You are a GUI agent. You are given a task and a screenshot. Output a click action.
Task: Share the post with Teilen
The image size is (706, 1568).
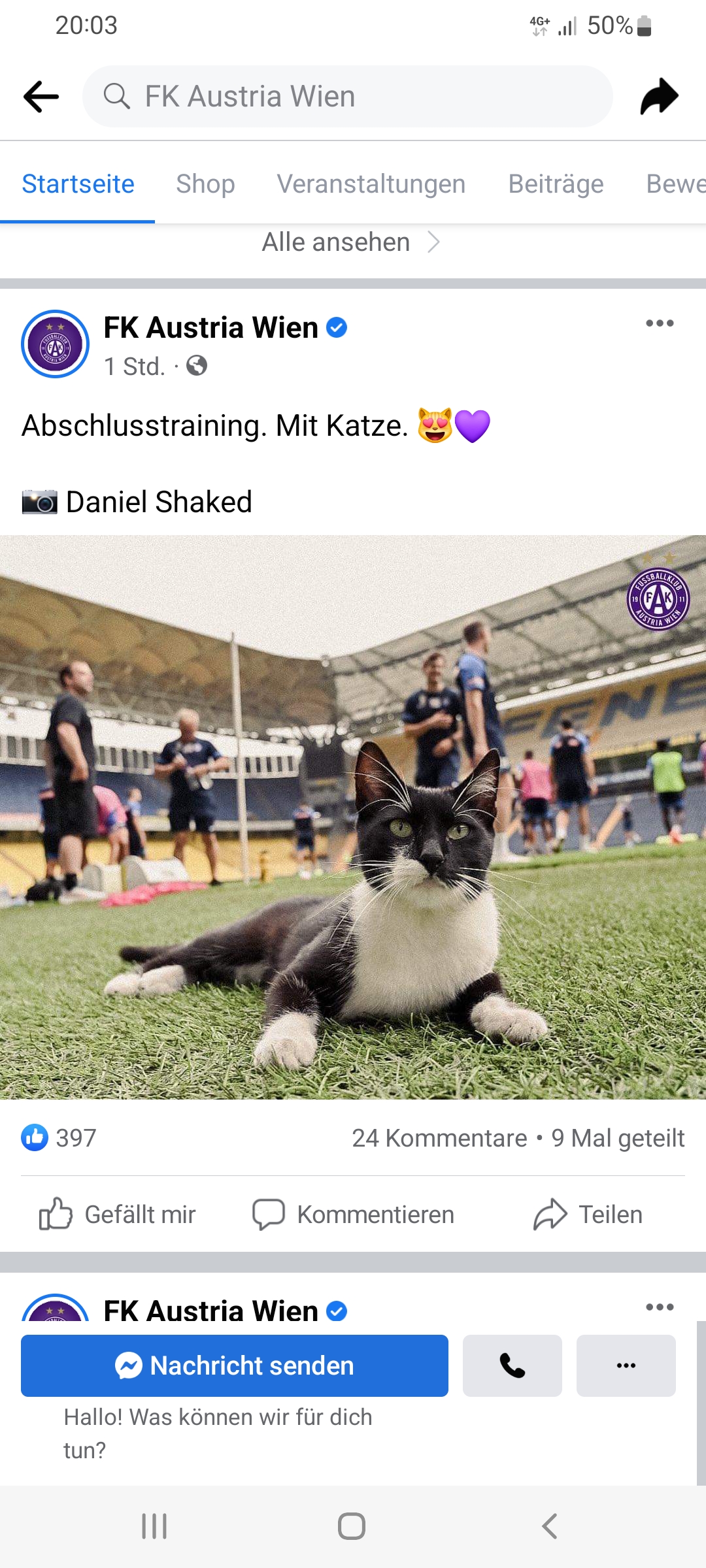tap(588, 1215)
